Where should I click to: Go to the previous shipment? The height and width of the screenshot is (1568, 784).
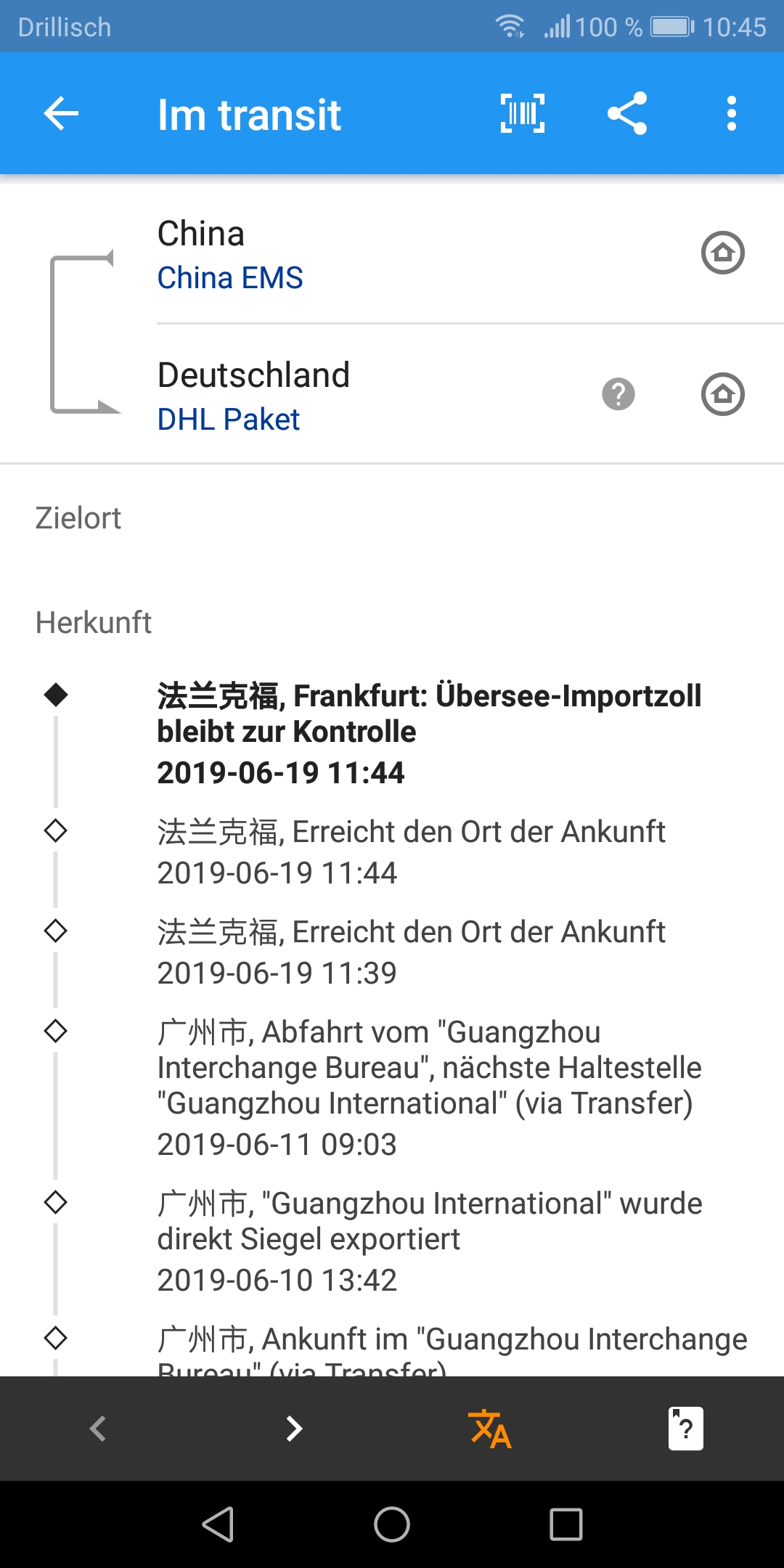[x=98, y=1429]
